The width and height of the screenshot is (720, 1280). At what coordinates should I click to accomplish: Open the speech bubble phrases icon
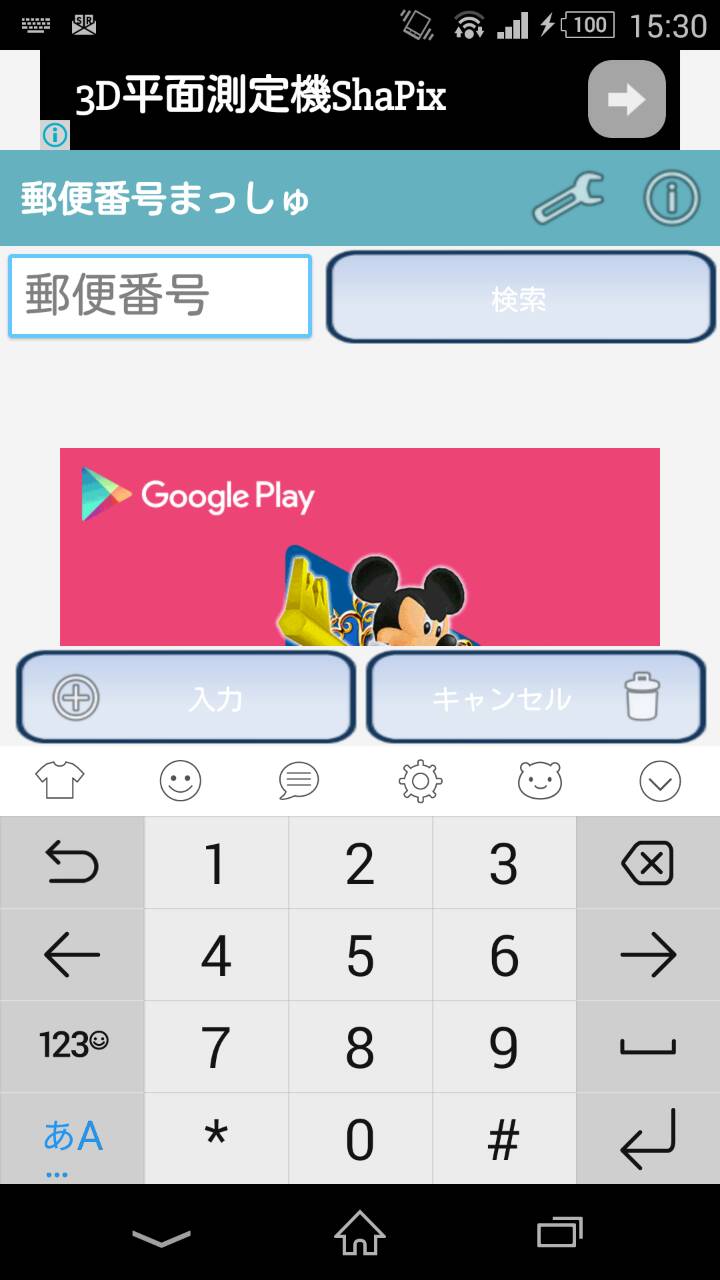[x=299, y=780]
